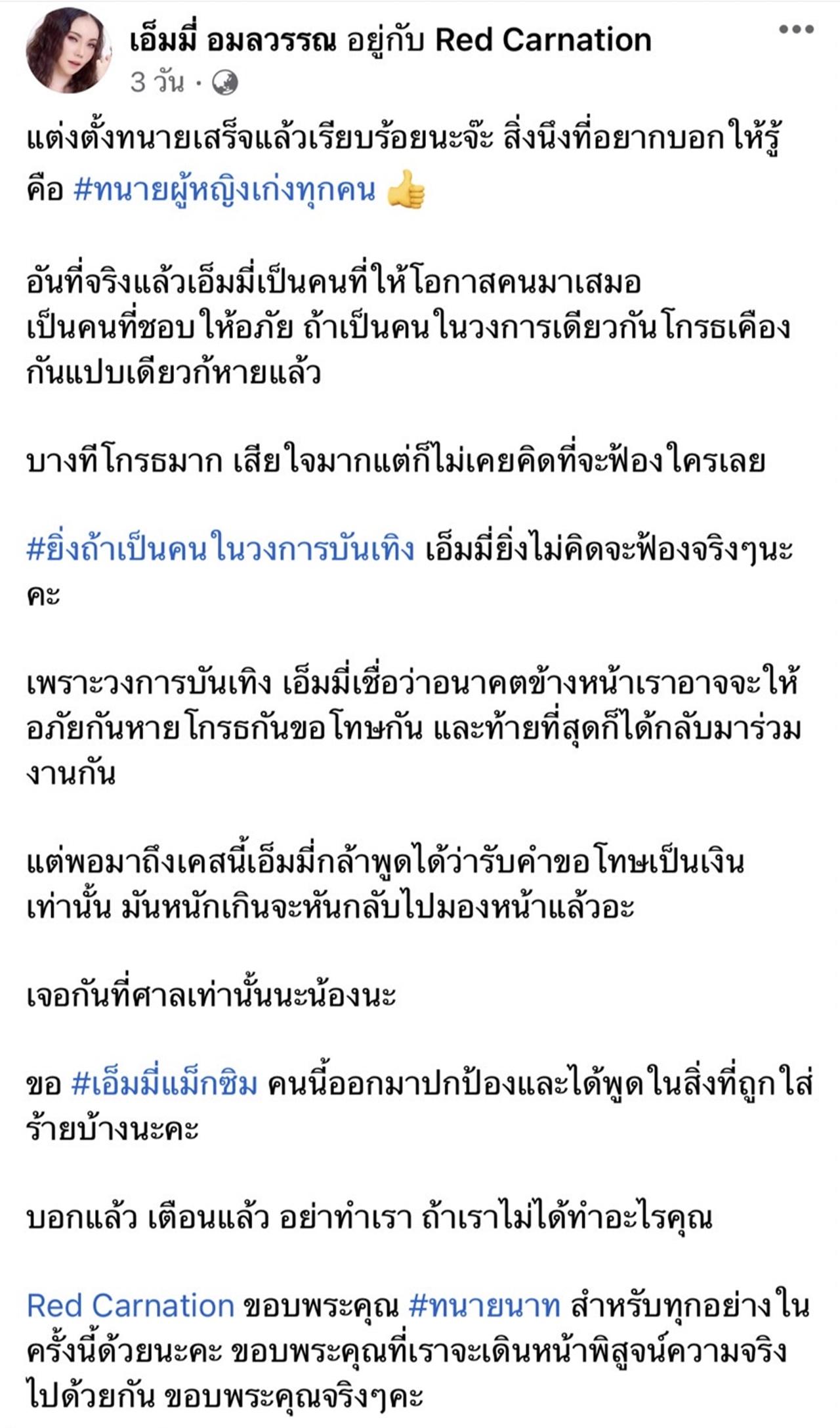
Task: Open hashtag #เอ็มมี่แม็กซิม
Action: click(164, 1084)
